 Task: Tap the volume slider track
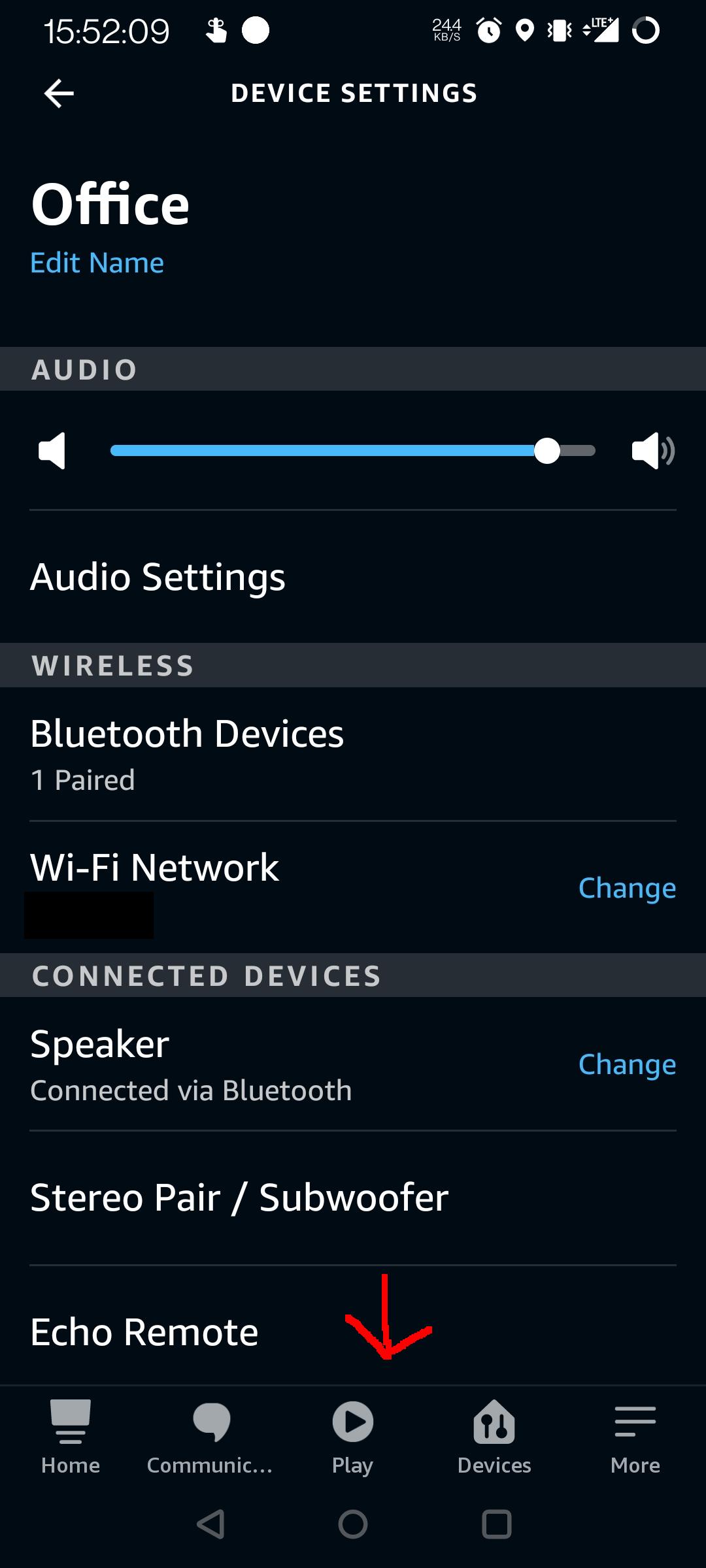pos(353,451)
